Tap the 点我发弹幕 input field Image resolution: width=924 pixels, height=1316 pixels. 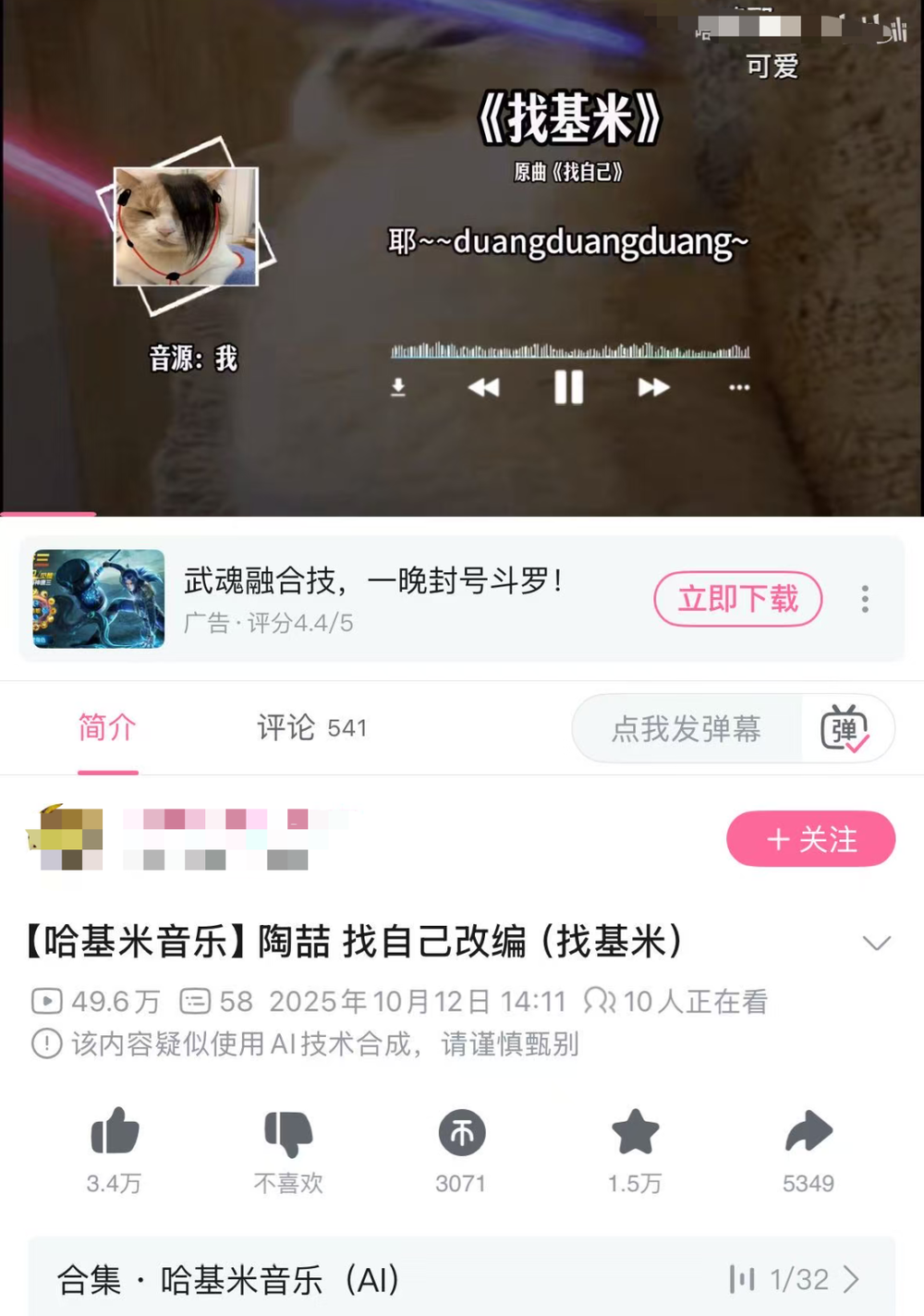(x=687, y=729)
